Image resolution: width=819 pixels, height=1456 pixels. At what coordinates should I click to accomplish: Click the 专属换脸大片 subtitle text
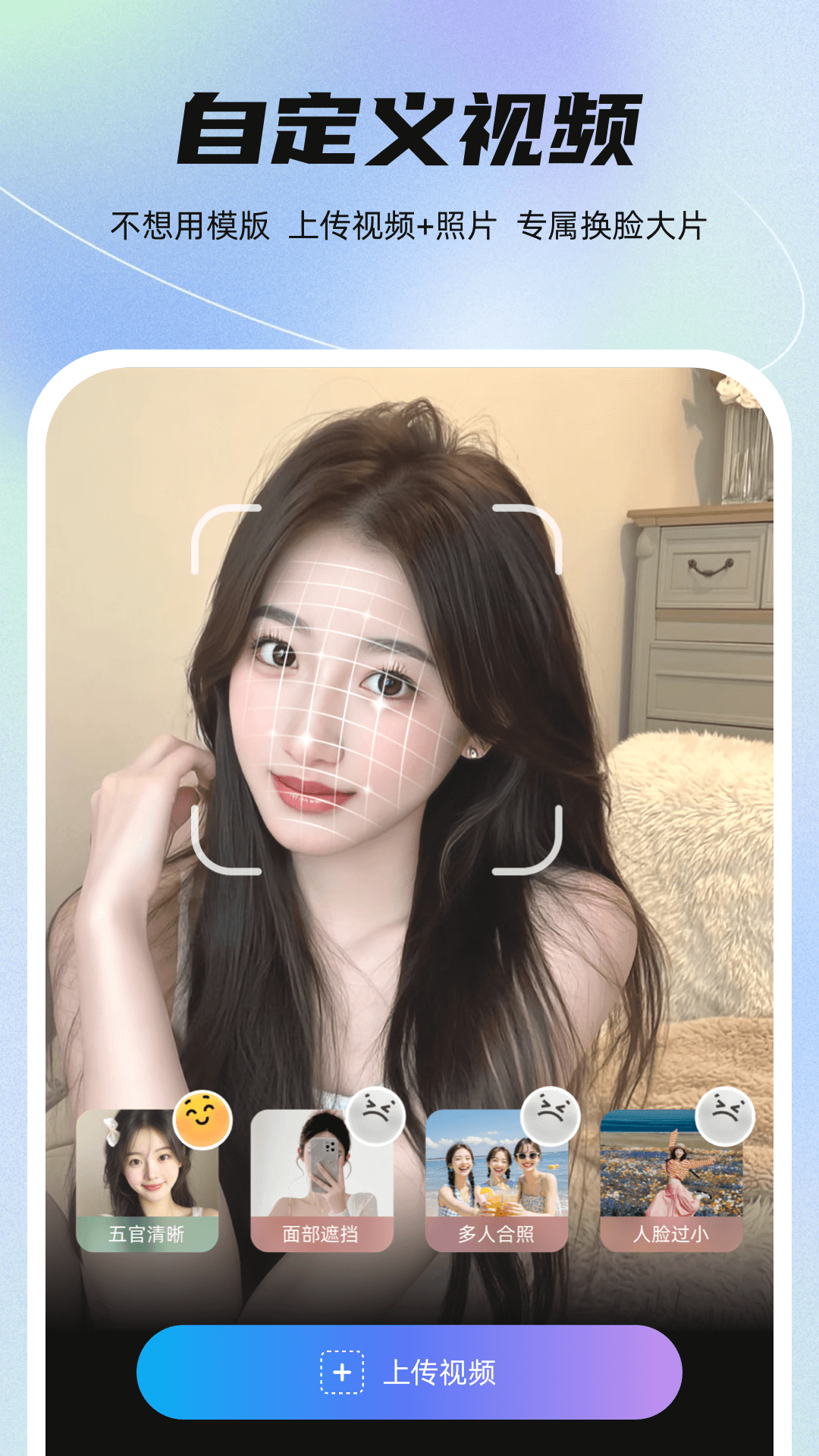coord(614,224)
